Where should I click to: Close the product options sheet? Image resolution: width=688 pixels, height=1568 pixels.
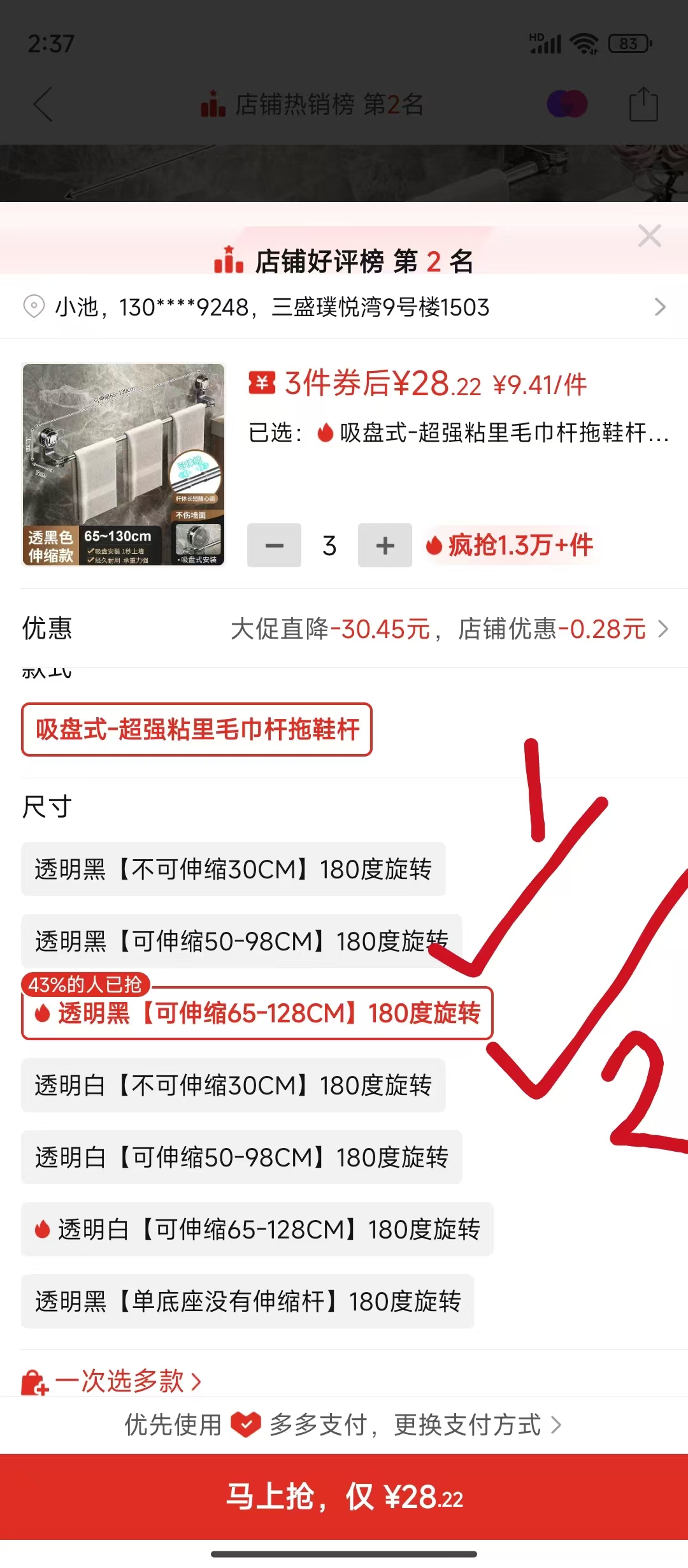pyautogui.click(x=649, y=236)
